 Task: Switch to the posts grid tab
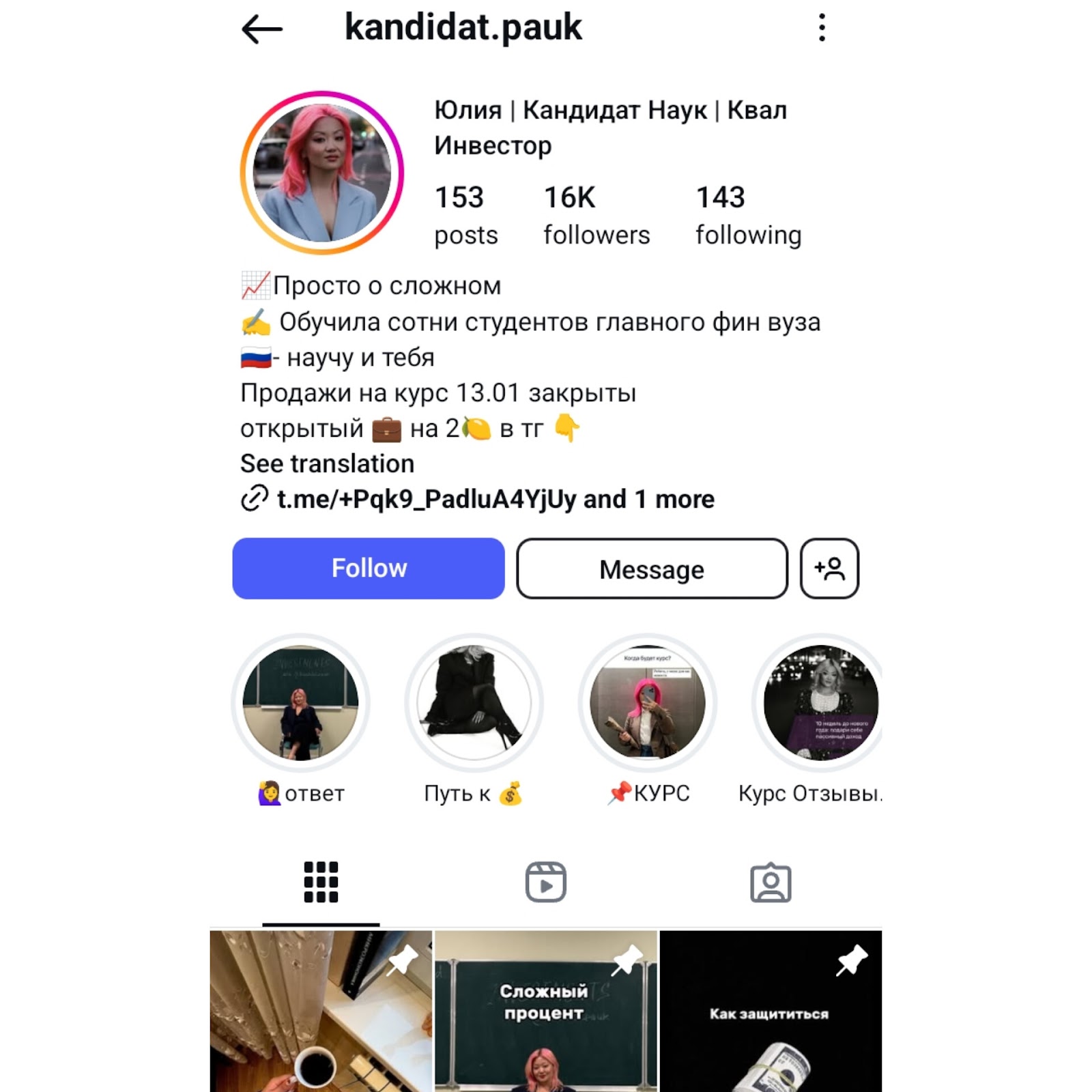321,882
